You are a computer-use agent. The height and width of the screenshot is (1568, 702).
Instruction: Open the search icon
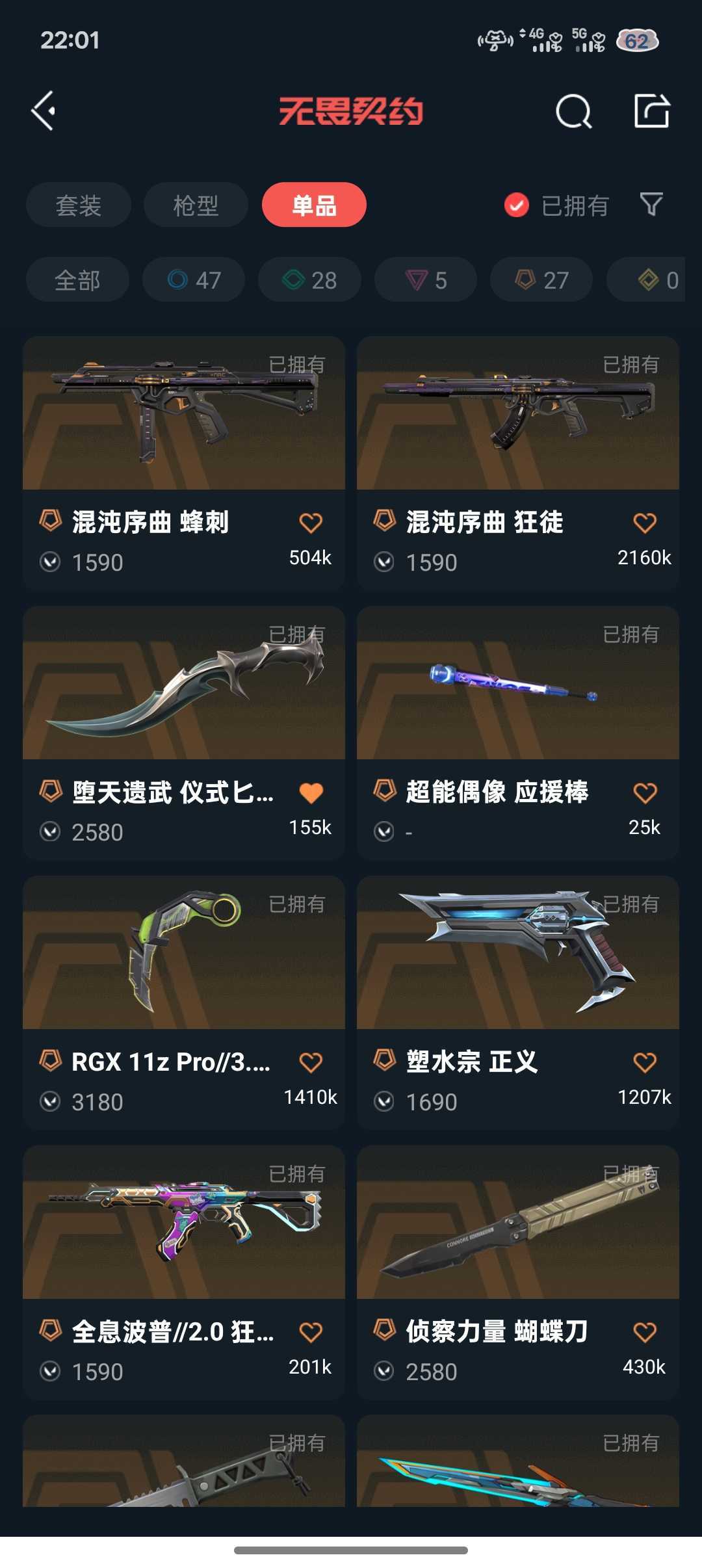[573, 111]
